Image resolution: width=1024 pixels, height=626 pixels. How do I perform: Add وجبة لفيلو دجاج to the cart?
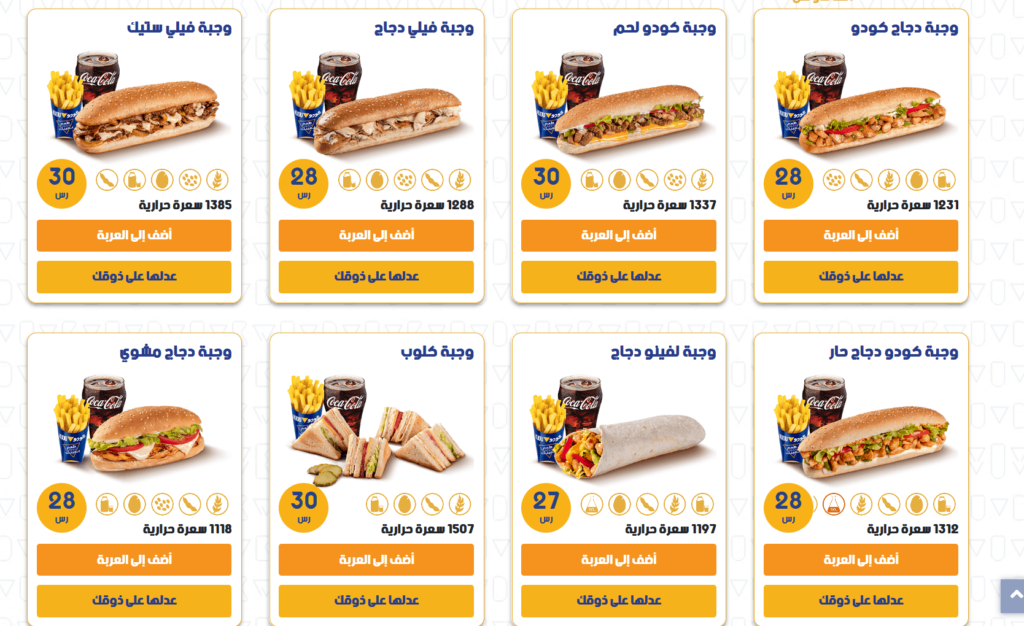(618, 560)
